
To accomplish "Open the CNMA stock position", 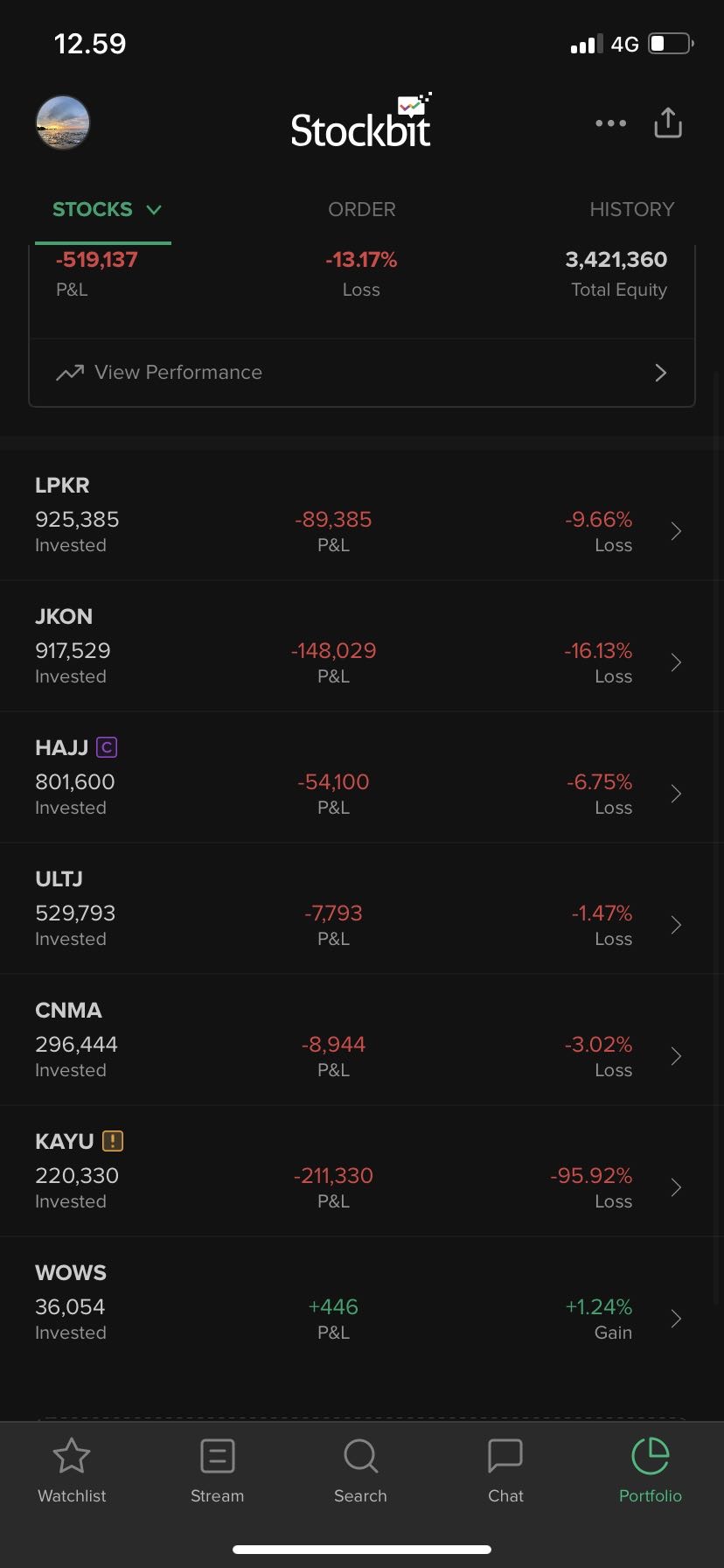I will coord(361,1041).
